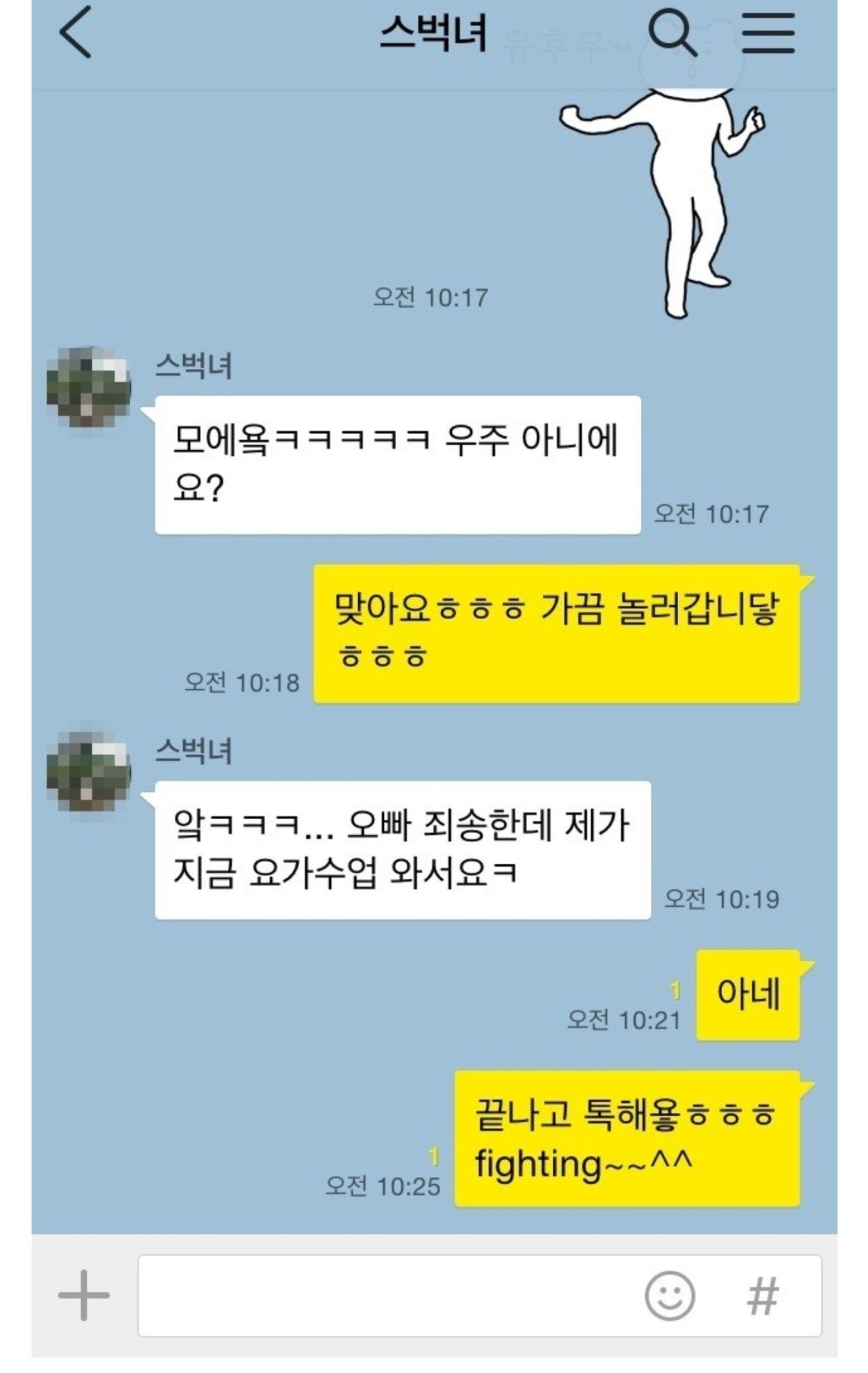Go back to the chat list
Viewport: 868px width, 1373px height.
(x=76, y=33)
